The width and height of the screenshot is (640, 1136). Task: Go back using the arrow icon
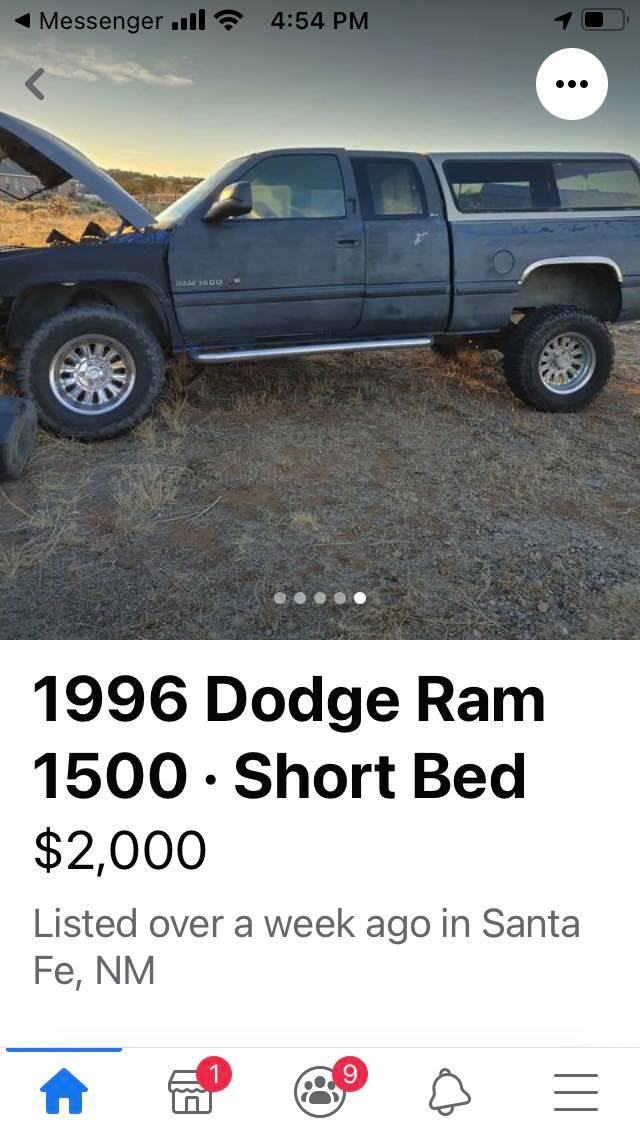pyautogui.click(x=35, y=84)
